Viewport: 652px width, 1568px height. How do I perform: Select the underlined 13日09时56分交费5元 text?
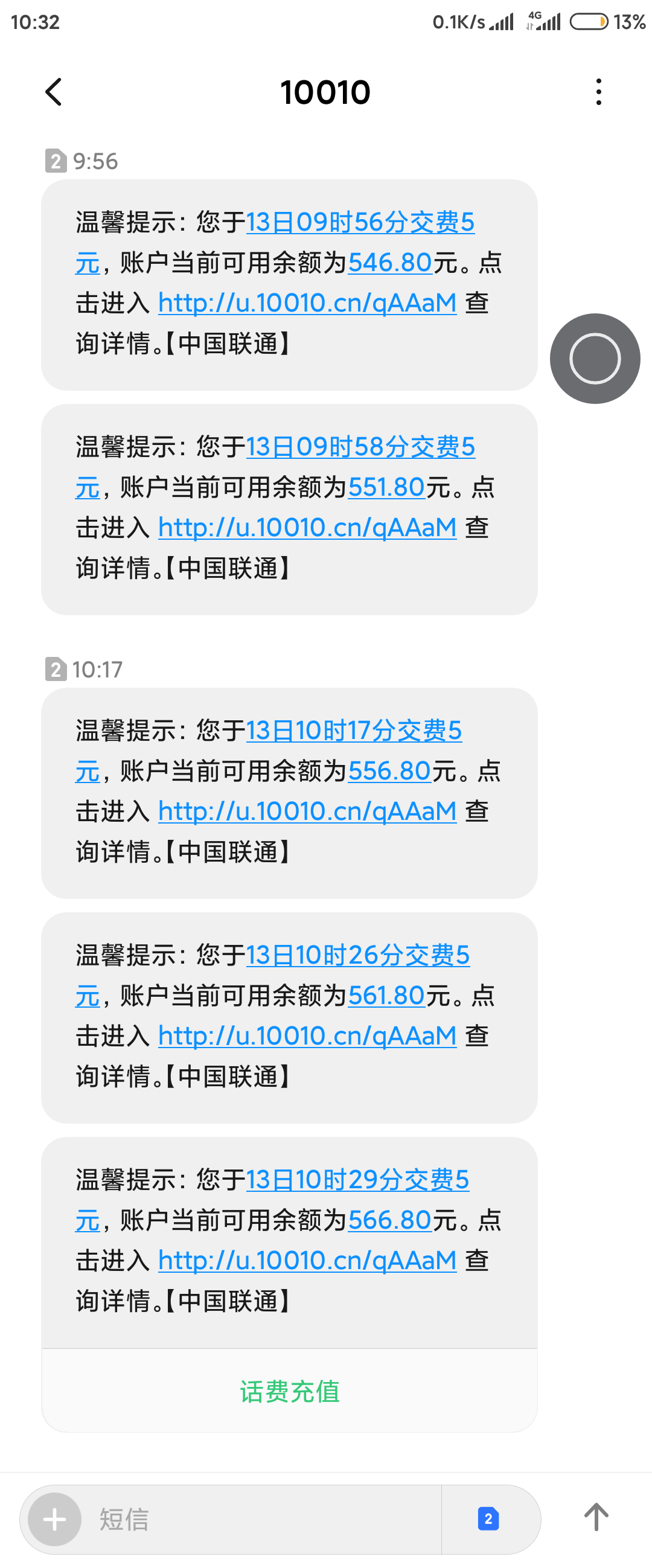(359, 223)
